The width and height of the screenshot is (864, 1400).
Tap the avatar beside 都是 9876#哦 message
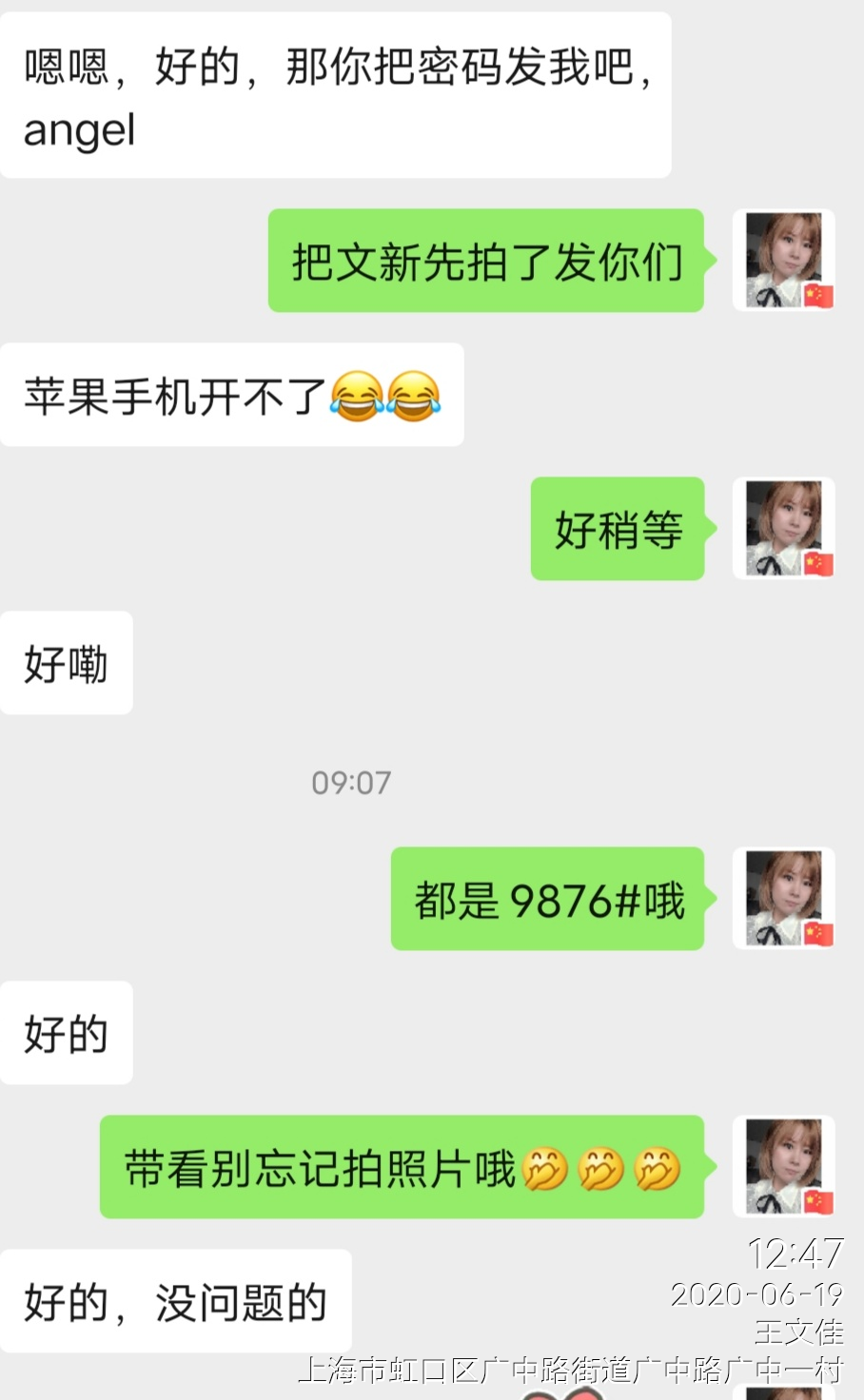pos(783,899)
